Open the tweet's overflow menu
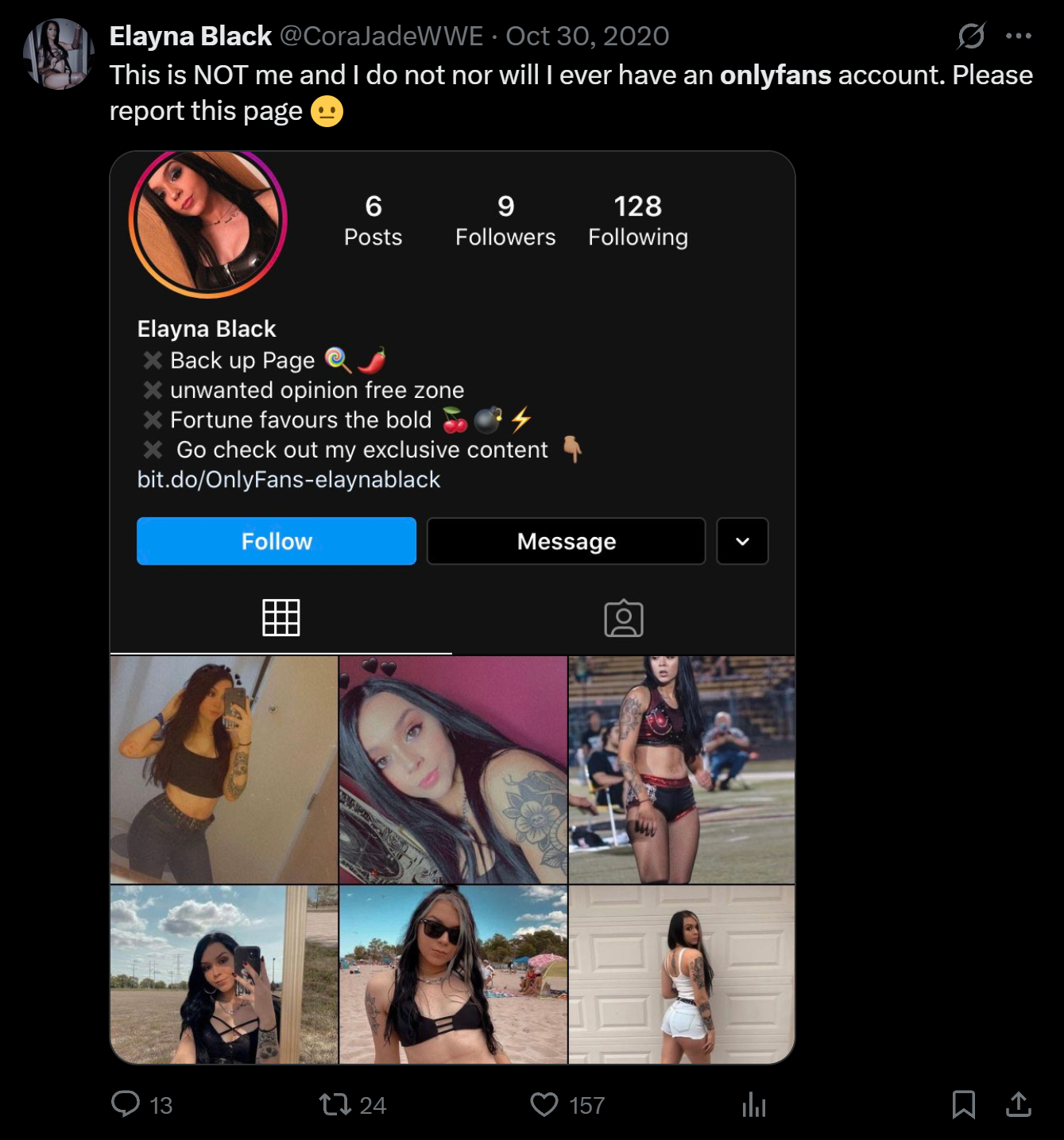Screen dimensions: 1064x1140 [1018, 36]
